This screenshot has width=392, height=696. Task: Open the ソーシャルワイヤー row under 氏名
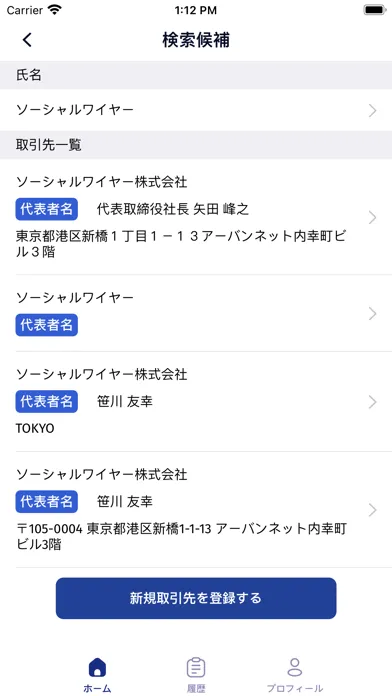pyautogui.click(x=196, y=110)
